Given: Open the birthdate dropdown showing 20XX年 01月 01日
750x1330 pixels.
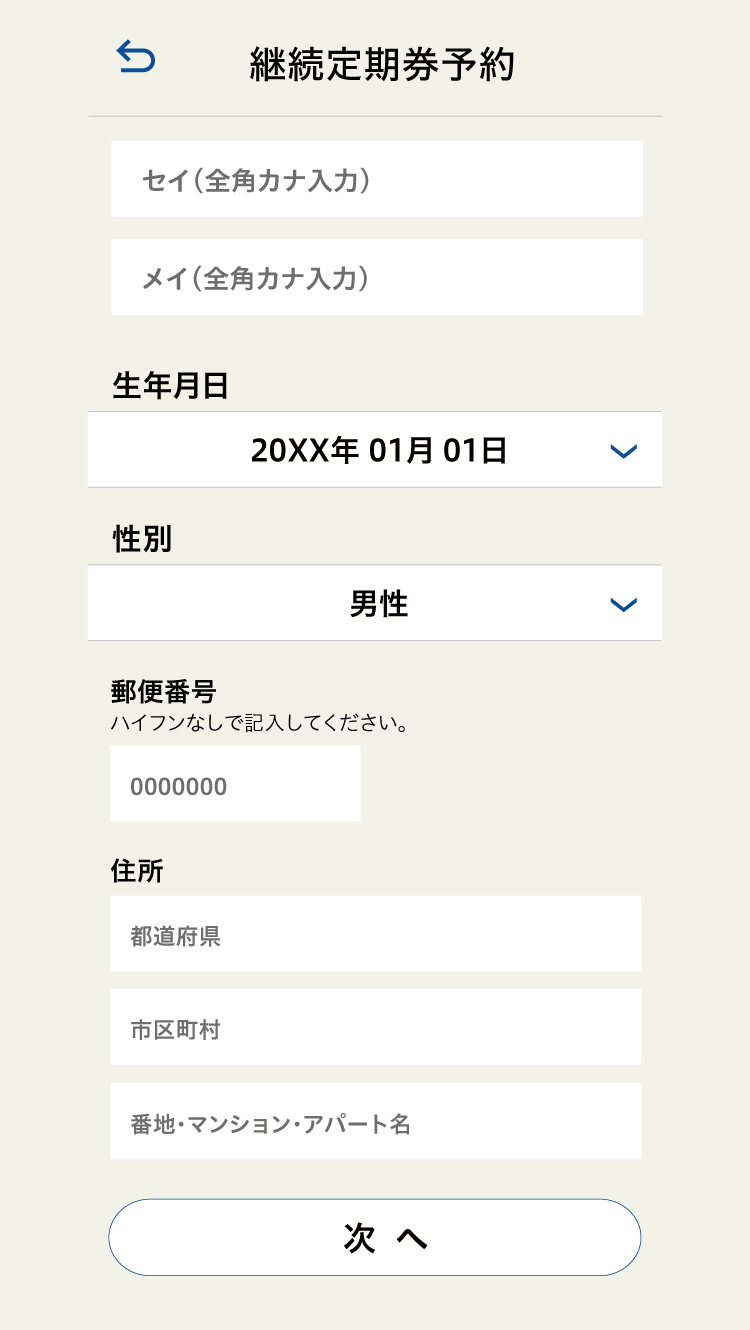Looking at the screenshot, I should tap(375, 450).
